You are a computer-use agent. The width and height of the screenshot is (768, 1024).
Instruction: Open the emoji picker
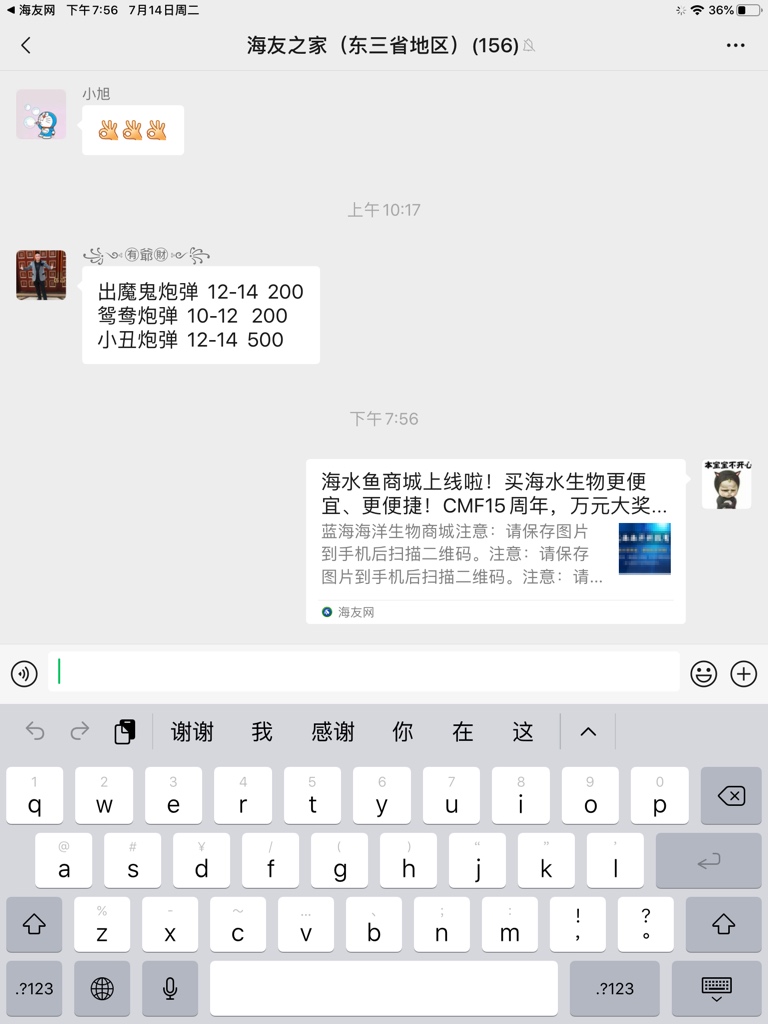pos(704,674)
